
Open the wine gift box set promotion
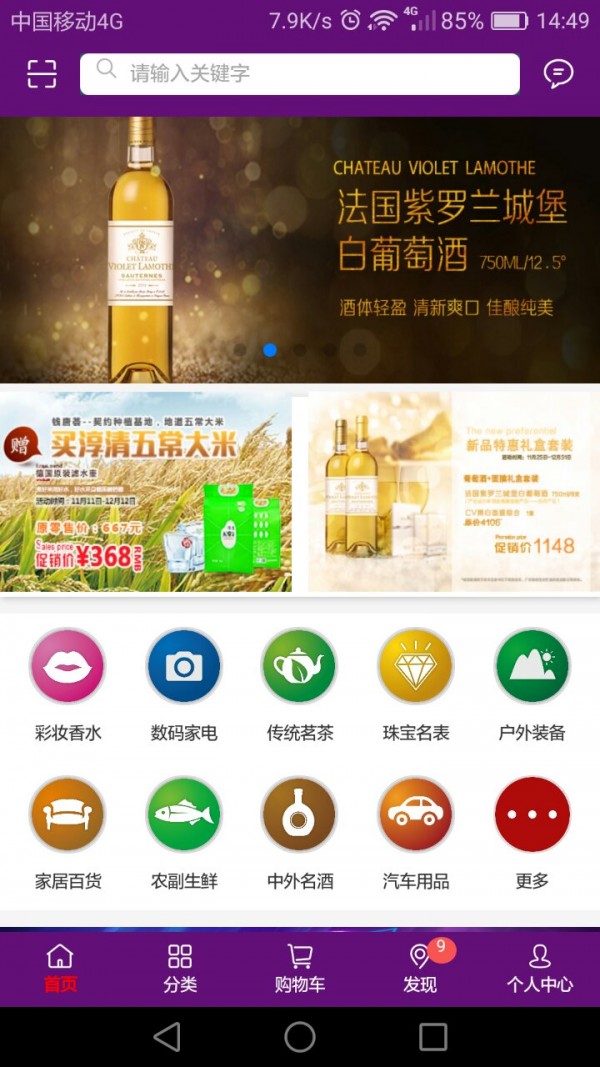click(454, 493)
